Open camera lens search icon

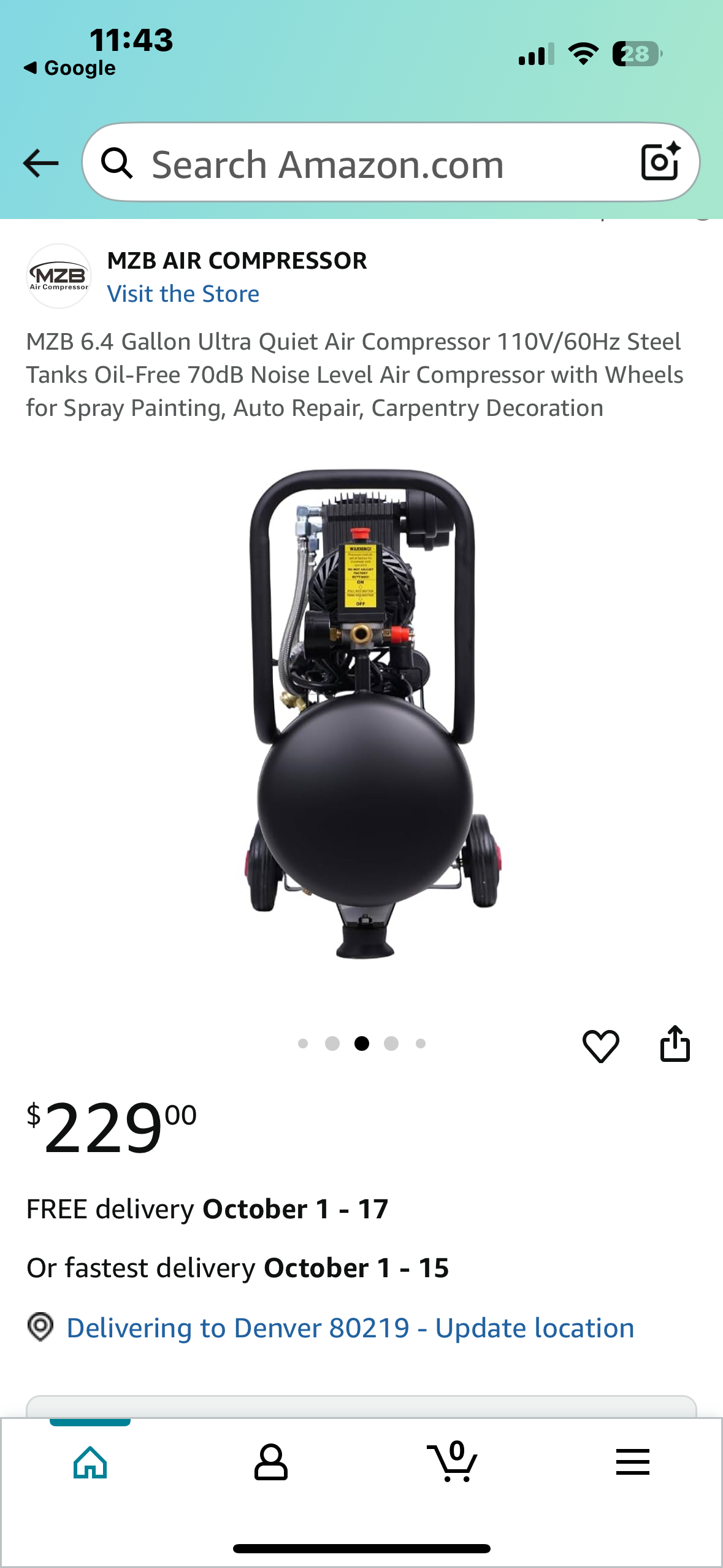pyautogui.click(x=660, y=162)
